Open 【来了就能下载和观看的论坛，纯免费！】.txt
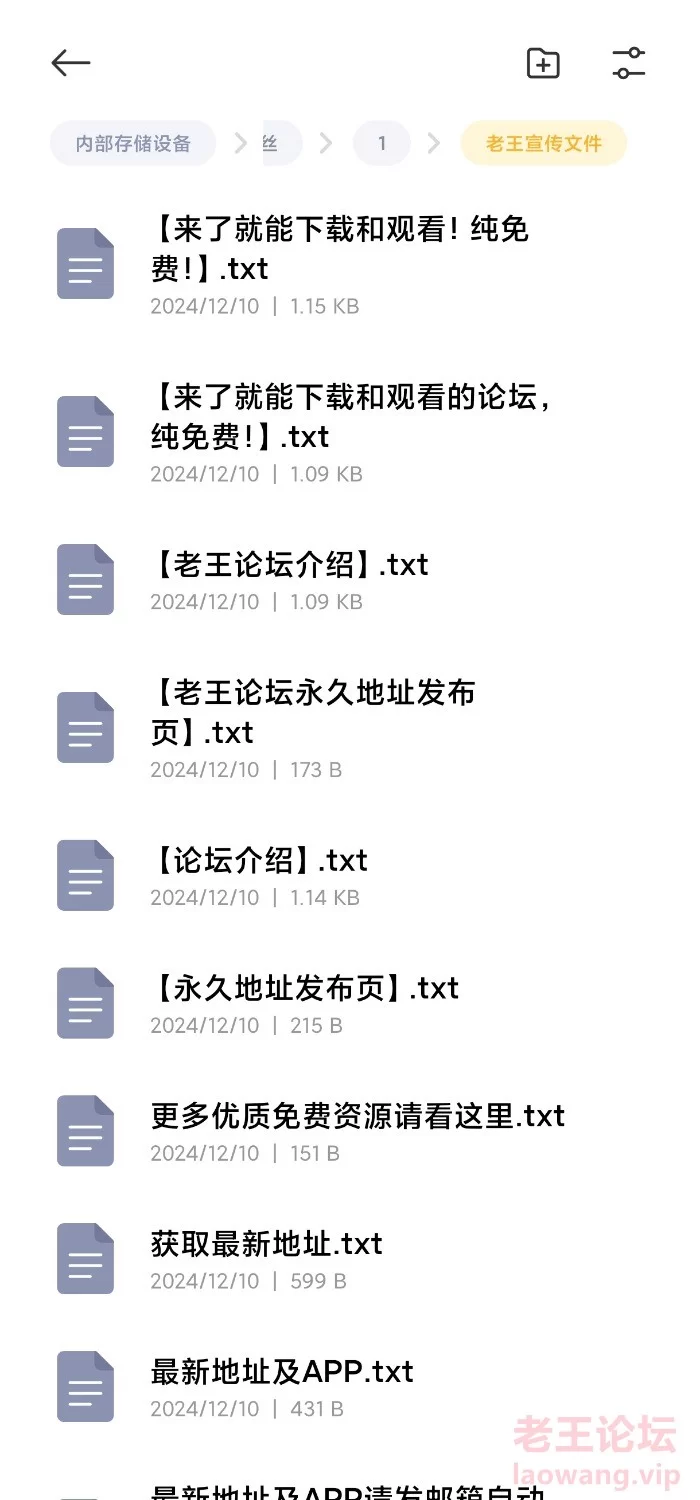 [350, 432]
